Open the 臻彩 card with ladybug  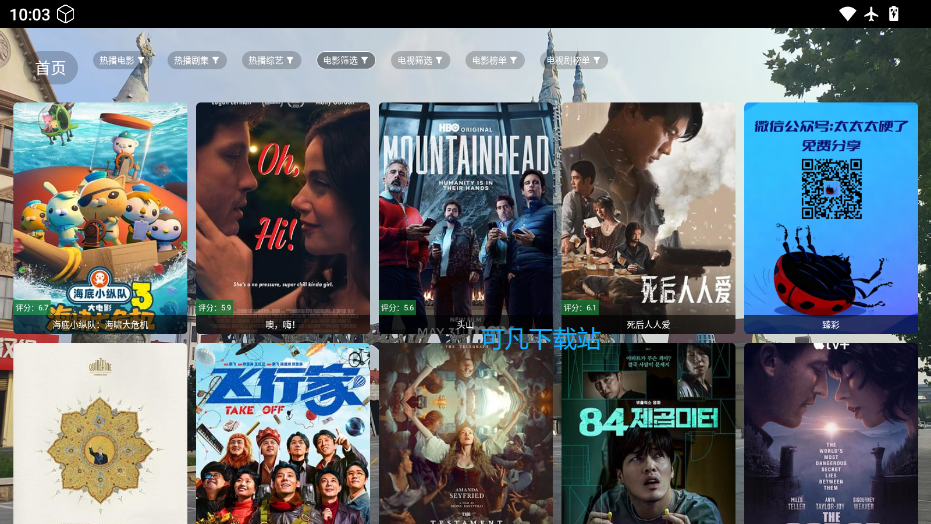coord(831,217)
